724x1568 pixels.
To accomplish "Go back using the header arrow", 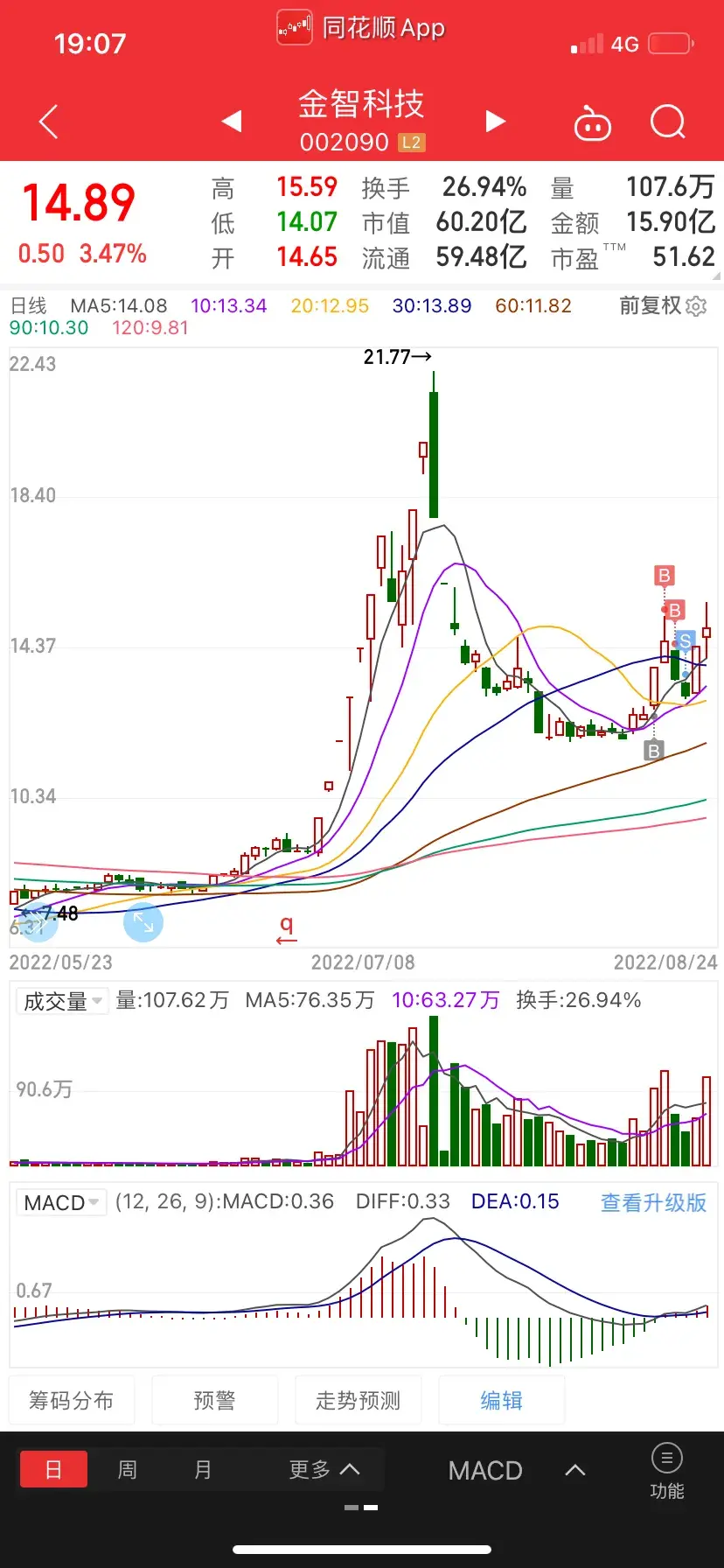I will 49,122.
